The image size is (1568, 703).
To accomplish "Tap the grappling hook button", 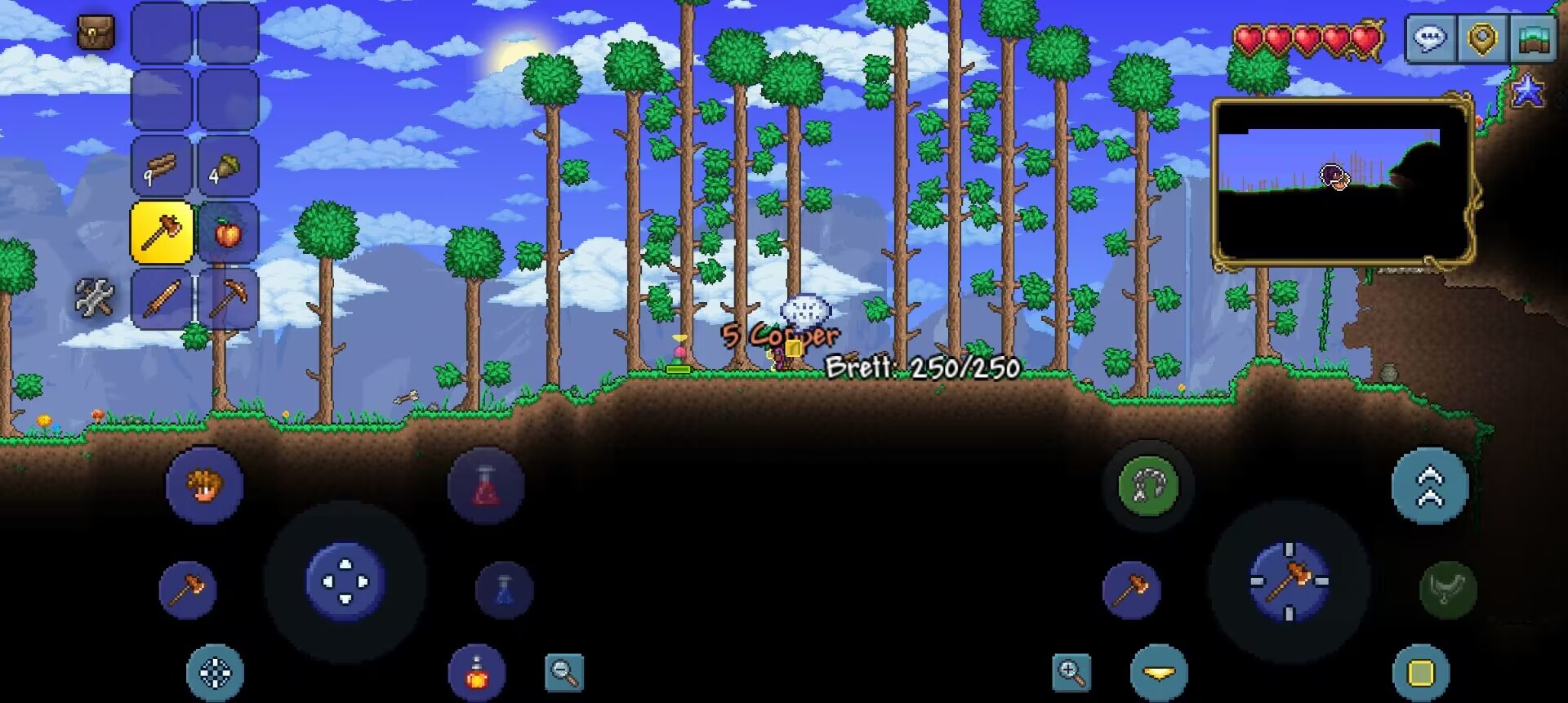I will [x=1147, y=487].
